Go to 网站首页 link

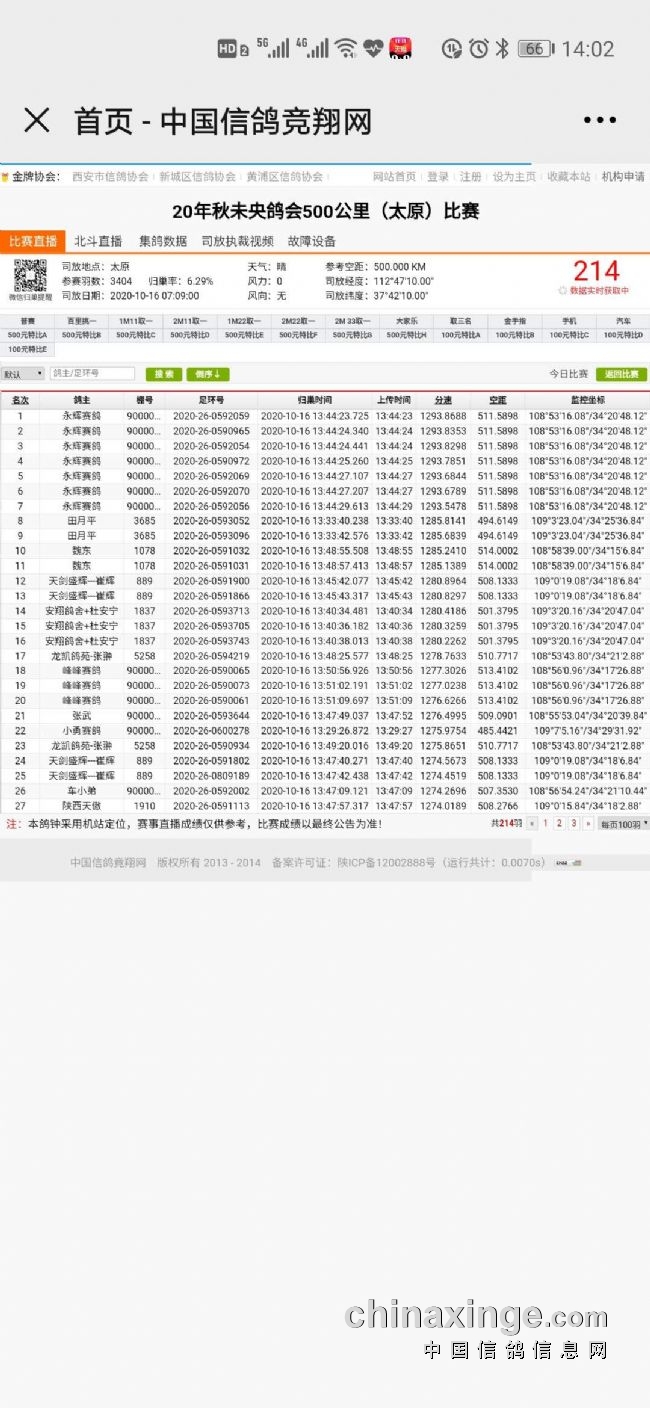tap(395, 177)
